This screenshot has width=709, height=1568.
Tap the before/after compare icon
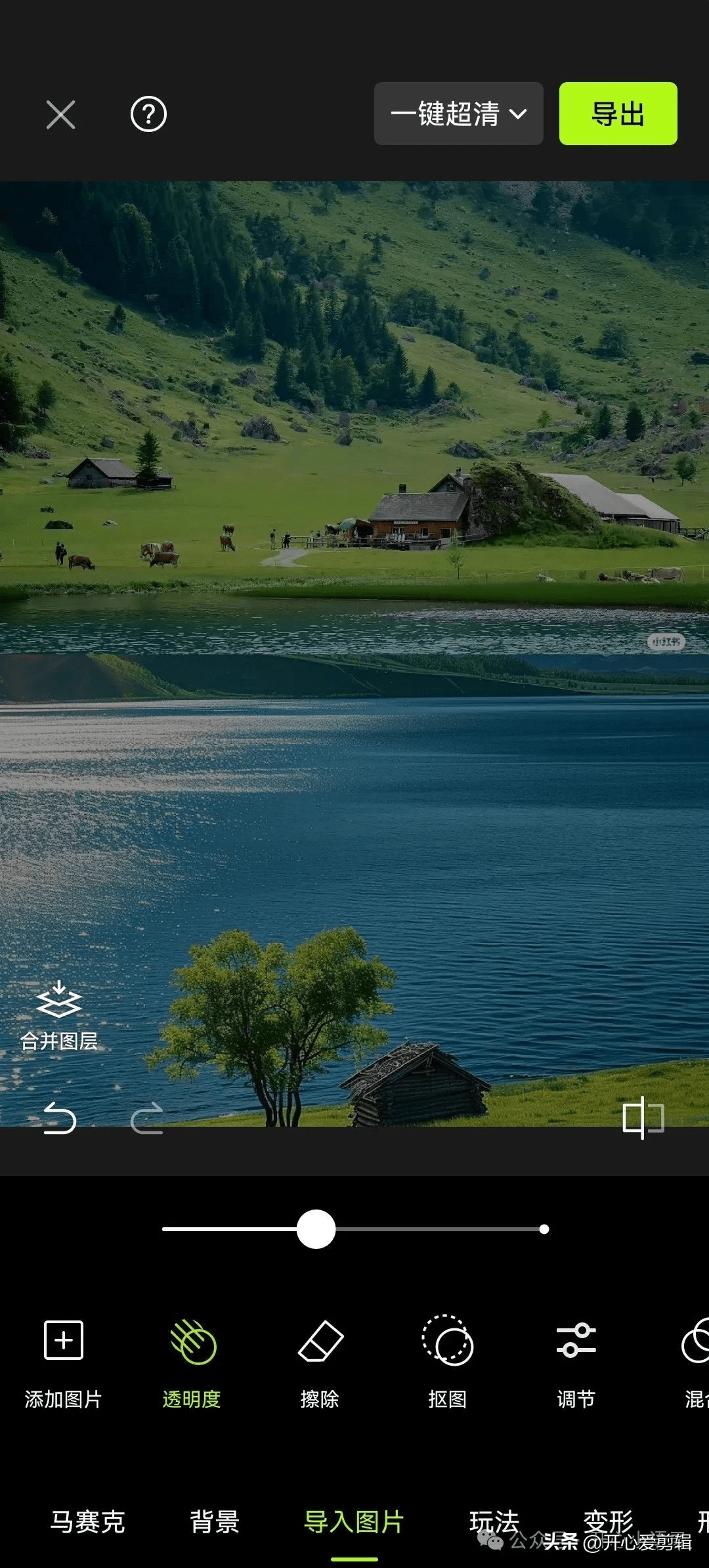(643, 1118)
